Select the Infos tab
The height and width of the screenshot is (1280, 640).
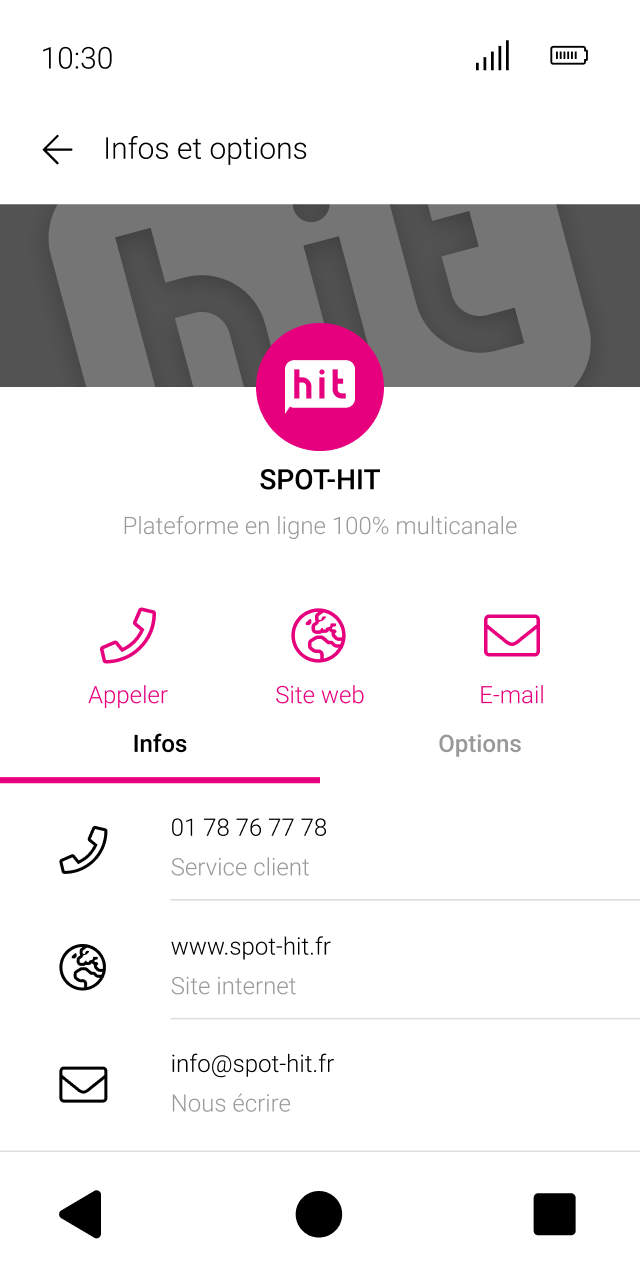(160, 745)
